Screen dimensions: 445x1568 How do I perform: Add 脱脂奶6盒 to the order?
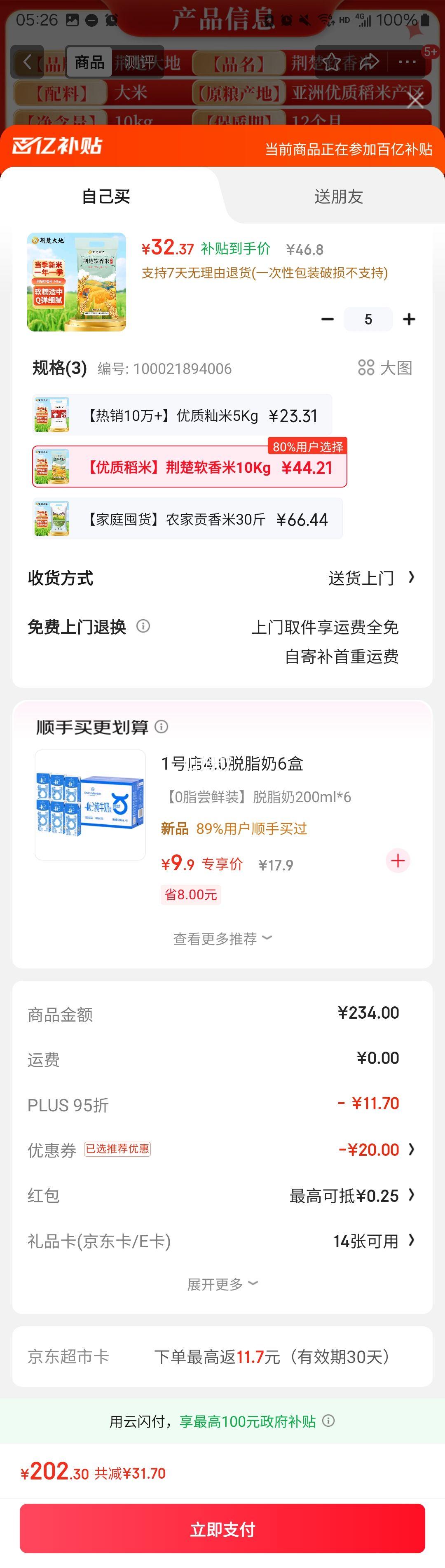pyautogui.click(x=398, y=861)
